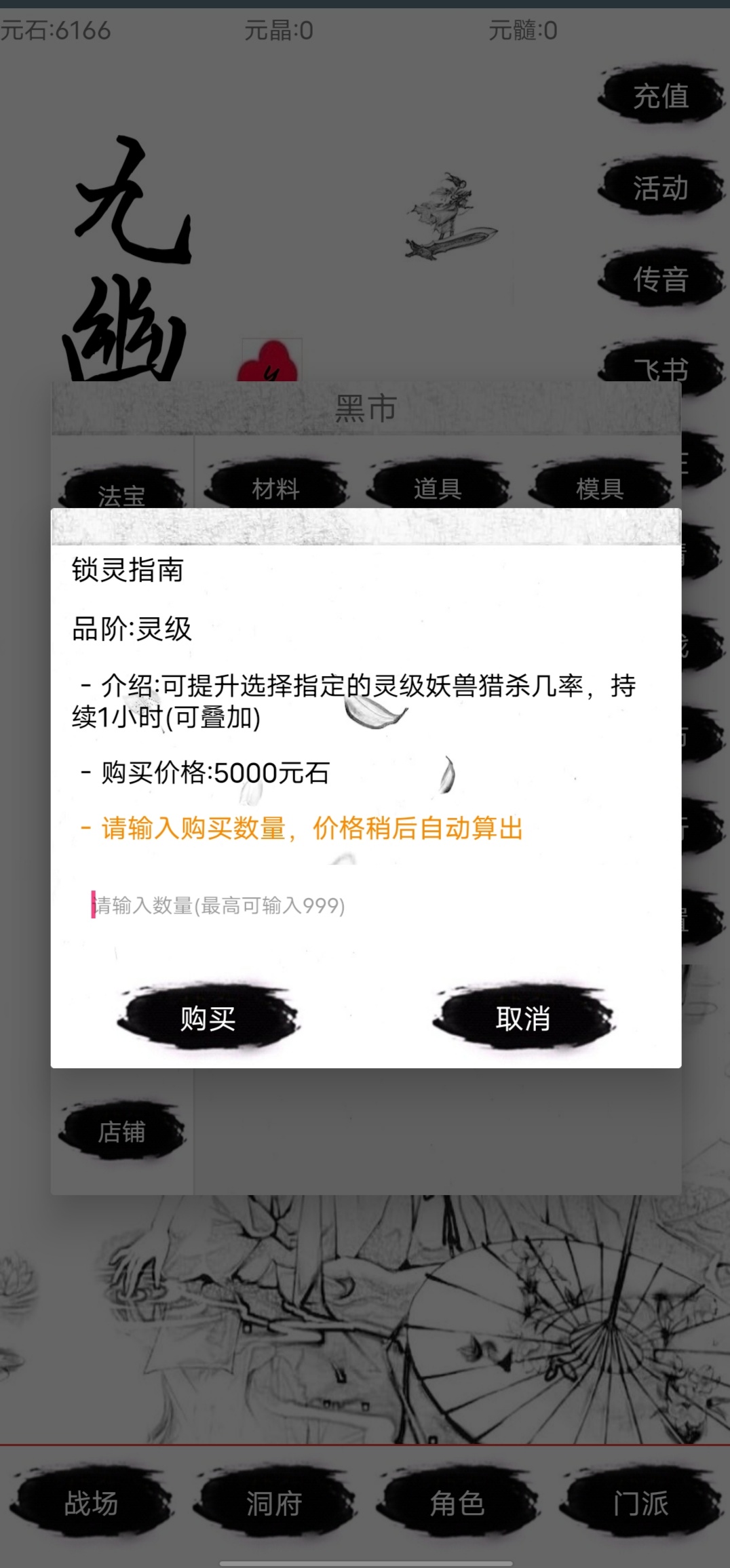Confirm purchase with the 购买 button

coord(207,1019)
